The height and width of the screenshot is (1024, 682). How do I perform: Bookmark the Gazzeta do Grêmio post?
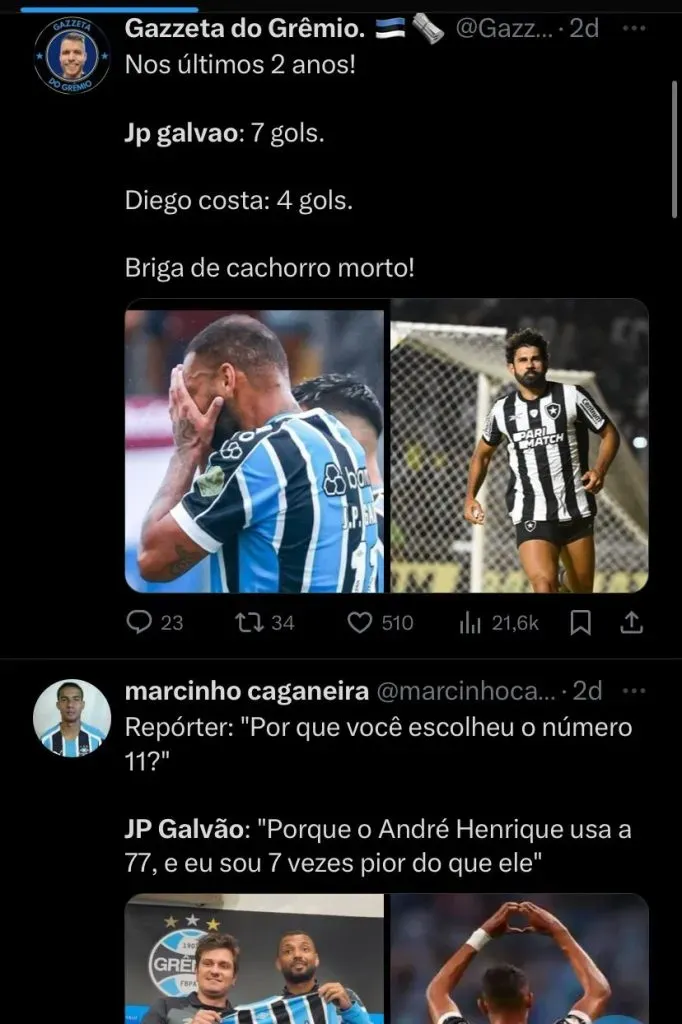coord(579,623)
